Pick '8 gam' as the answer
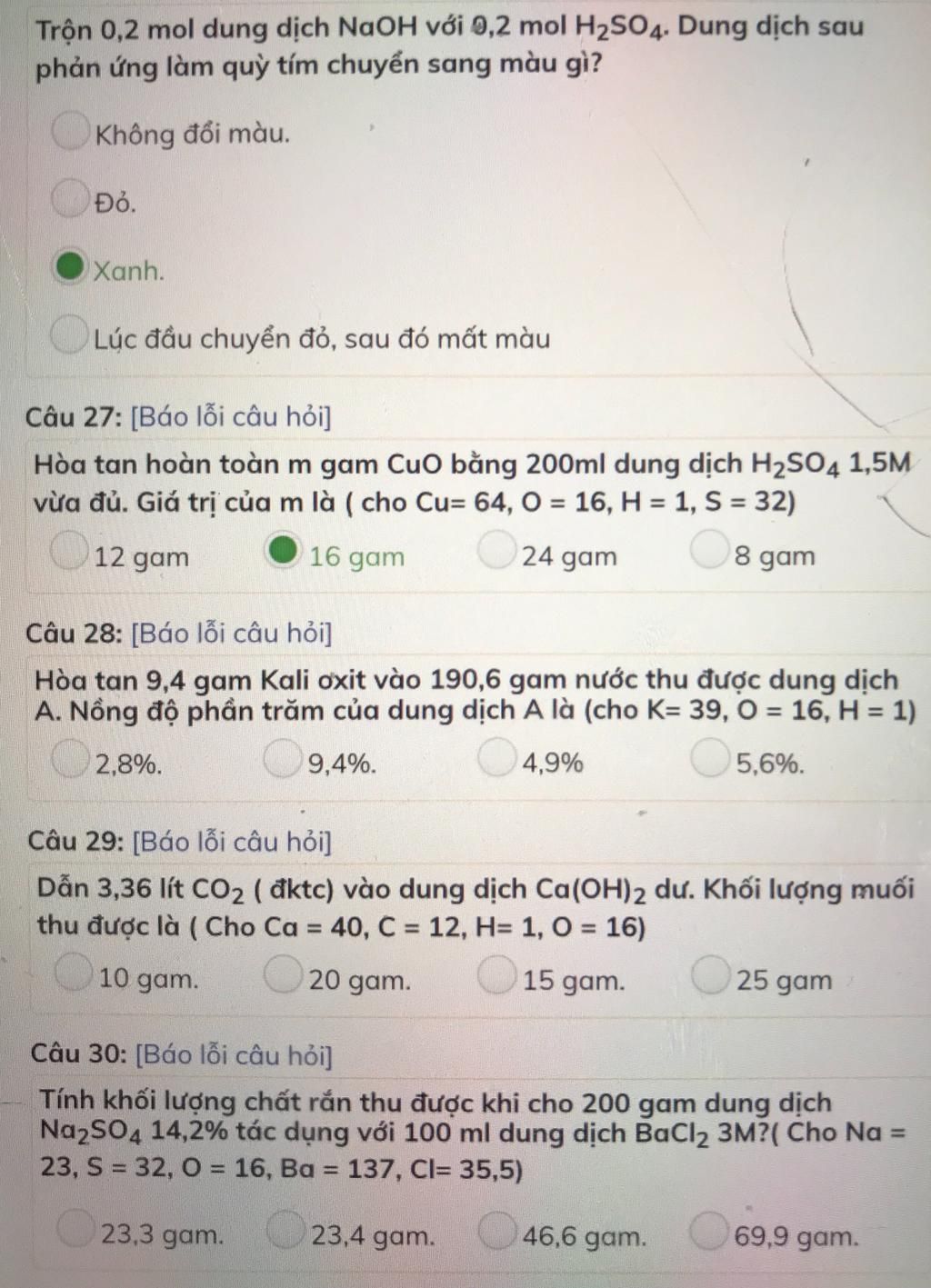Screen dimensions: 931x1288 click(709, 554)
